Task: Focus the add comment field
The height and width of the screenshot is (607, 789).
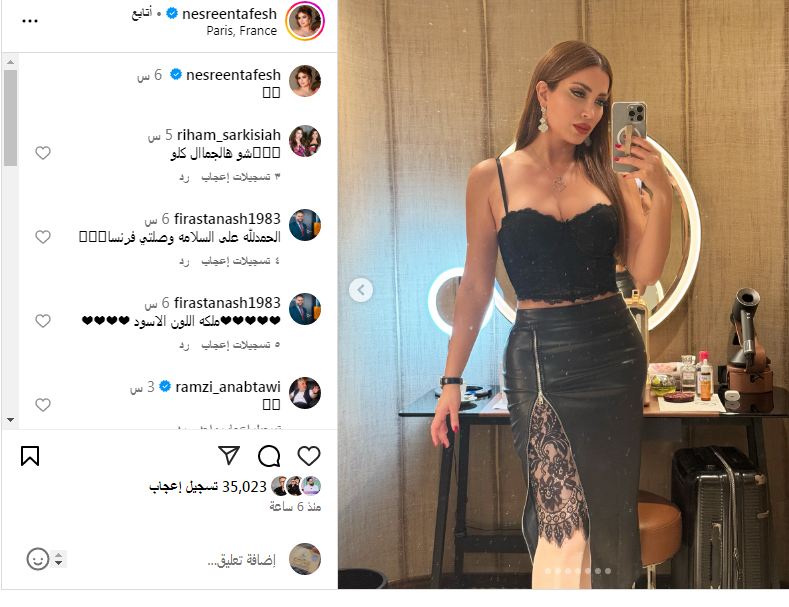Action: [x=240, y=560]
